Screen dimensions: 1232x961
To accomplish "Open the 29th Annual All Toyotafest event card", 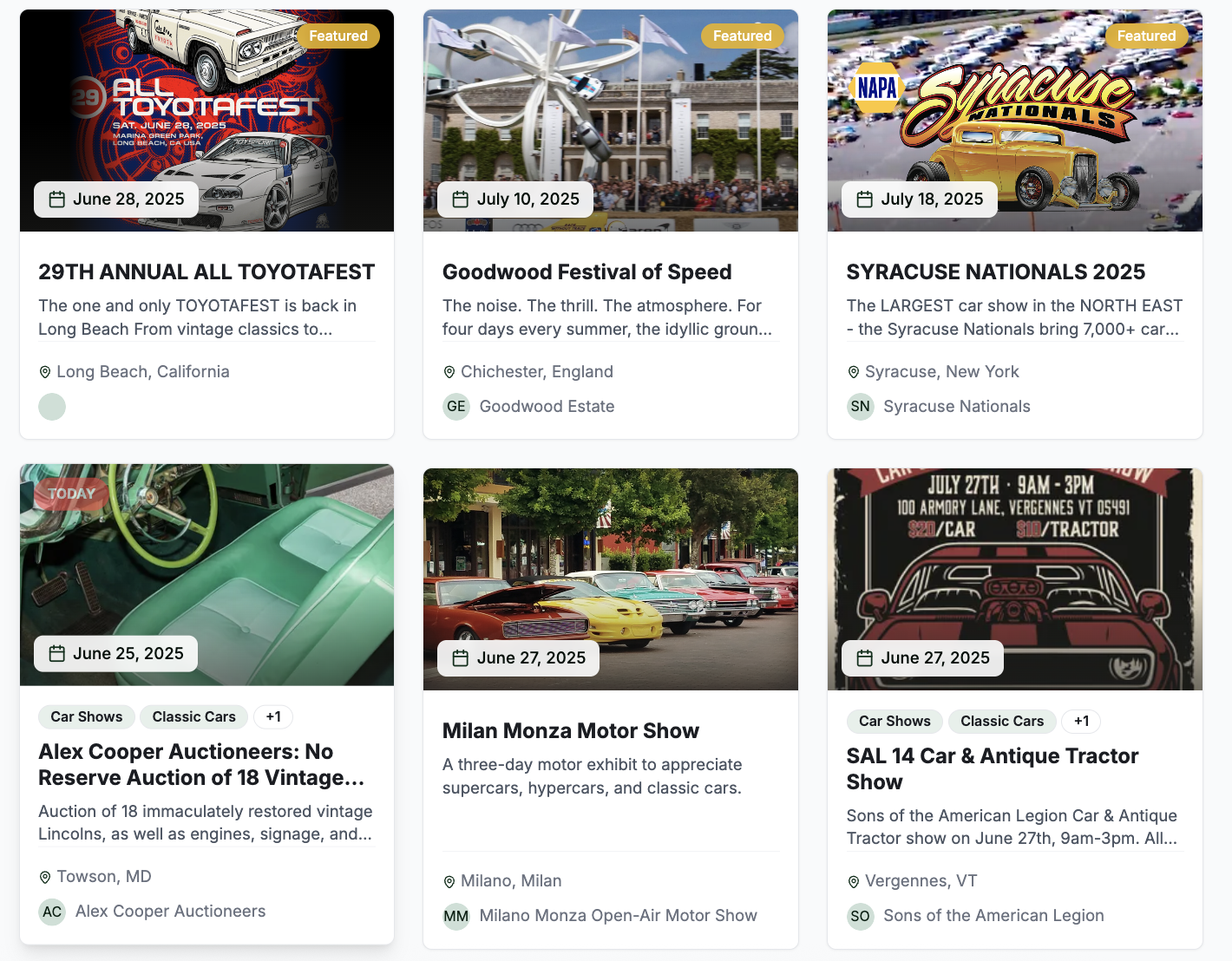I will click(x=206, y=272).
